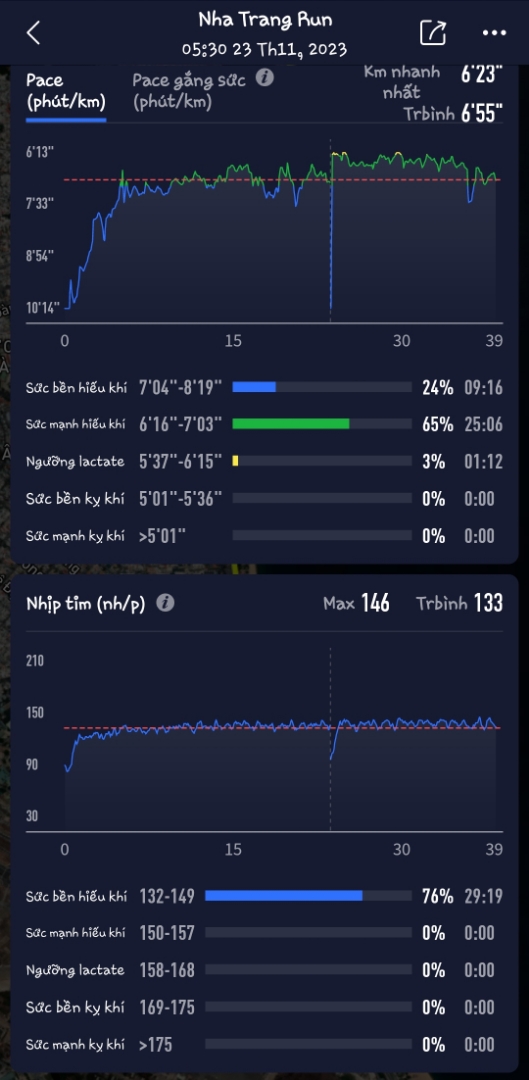Share the Nha Trang Run activity
Screen dimensions: 529x1080
(x=433, y=32)
